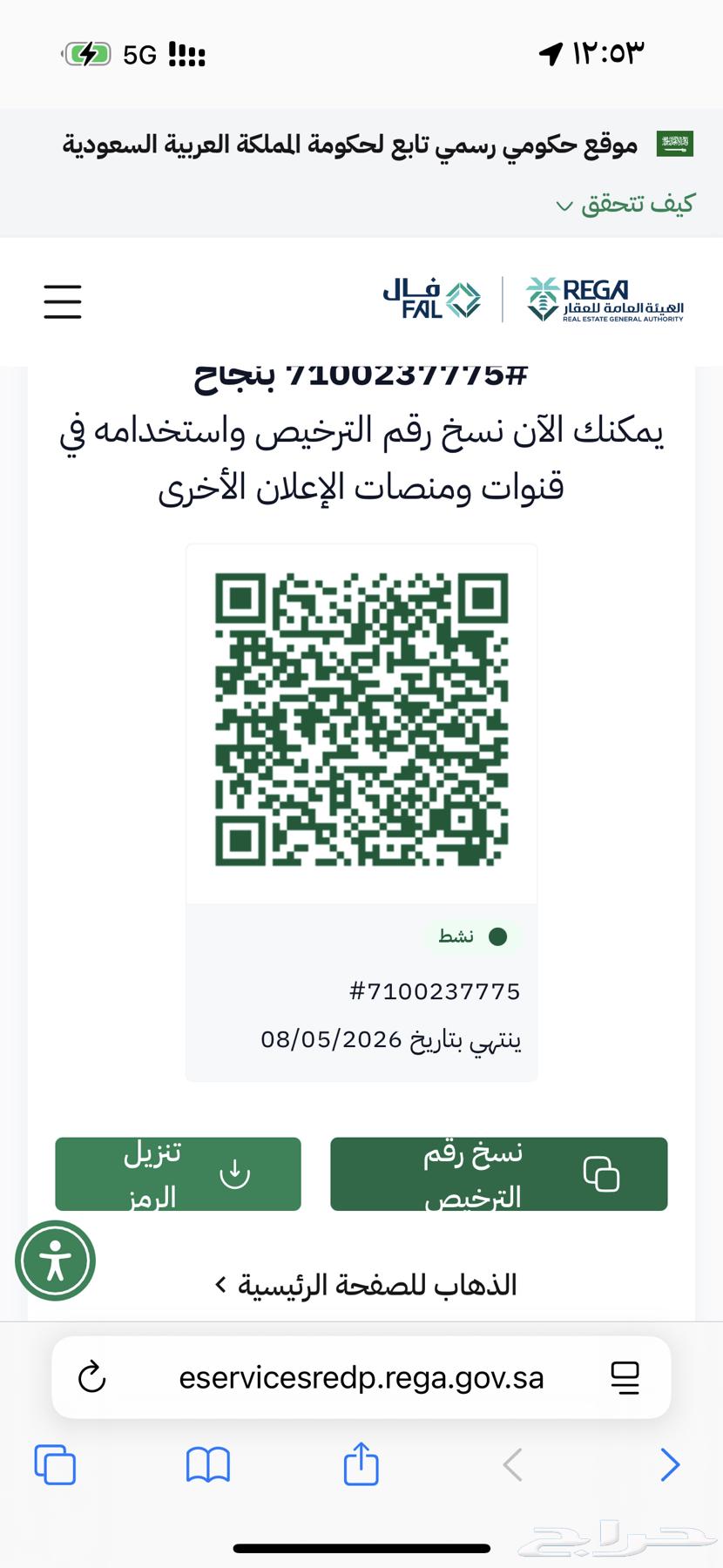The height and width of the screenshot is (1568, 723).
Task: Open the accessibility options widget
Action: coord(55,1260)
